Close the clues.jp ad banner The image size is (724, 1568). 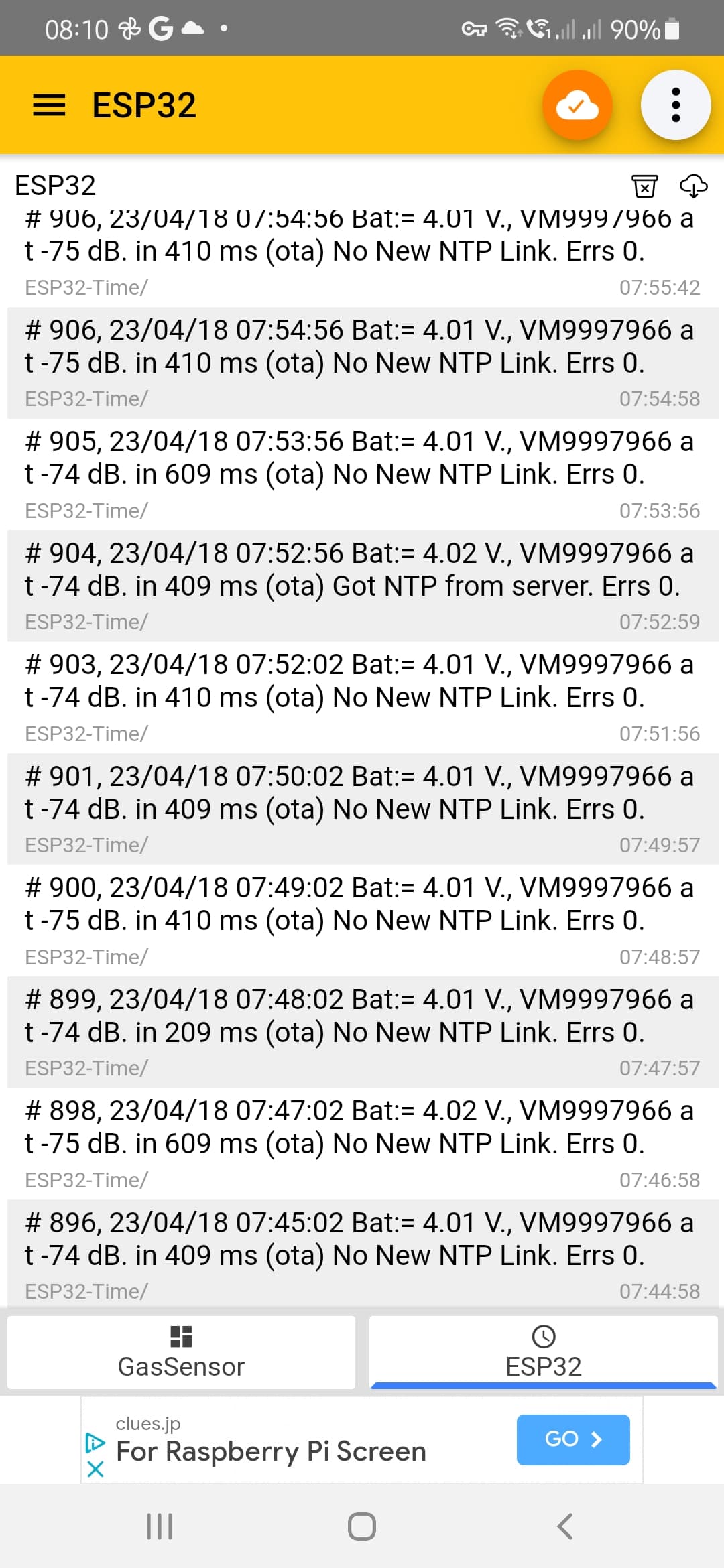tap(96, 1469)
